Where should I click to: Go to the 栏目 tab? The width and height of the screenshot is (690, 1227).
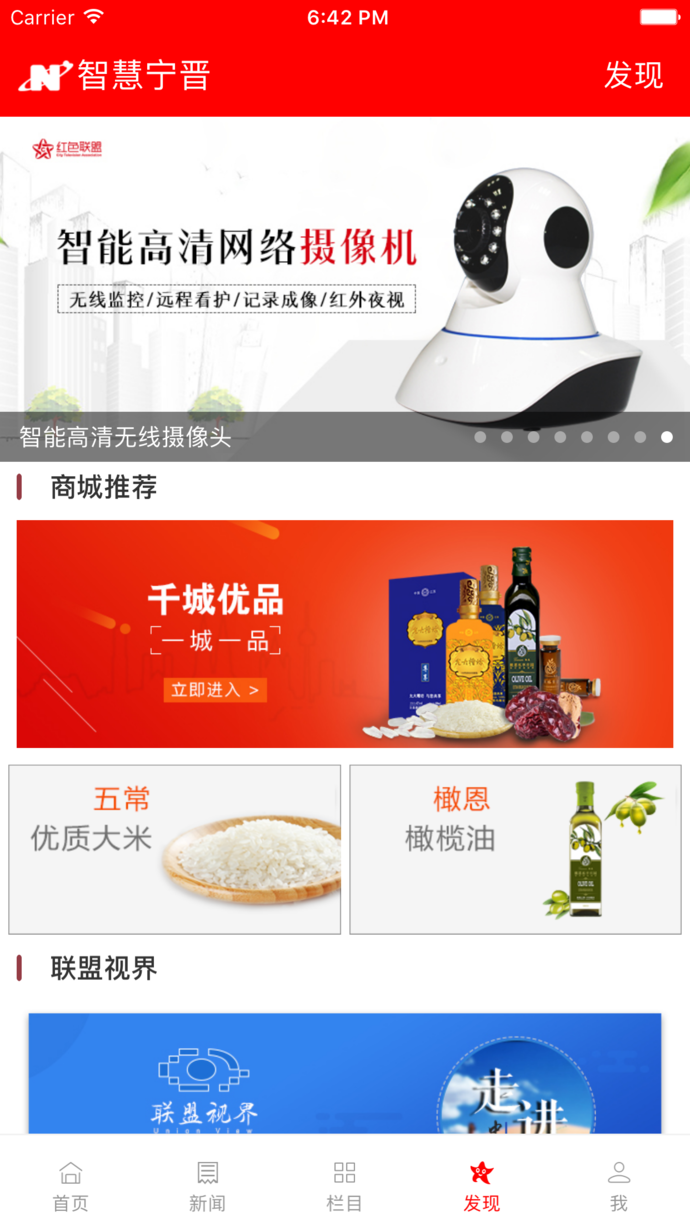pyautogui.click(x=344, y=1185)
